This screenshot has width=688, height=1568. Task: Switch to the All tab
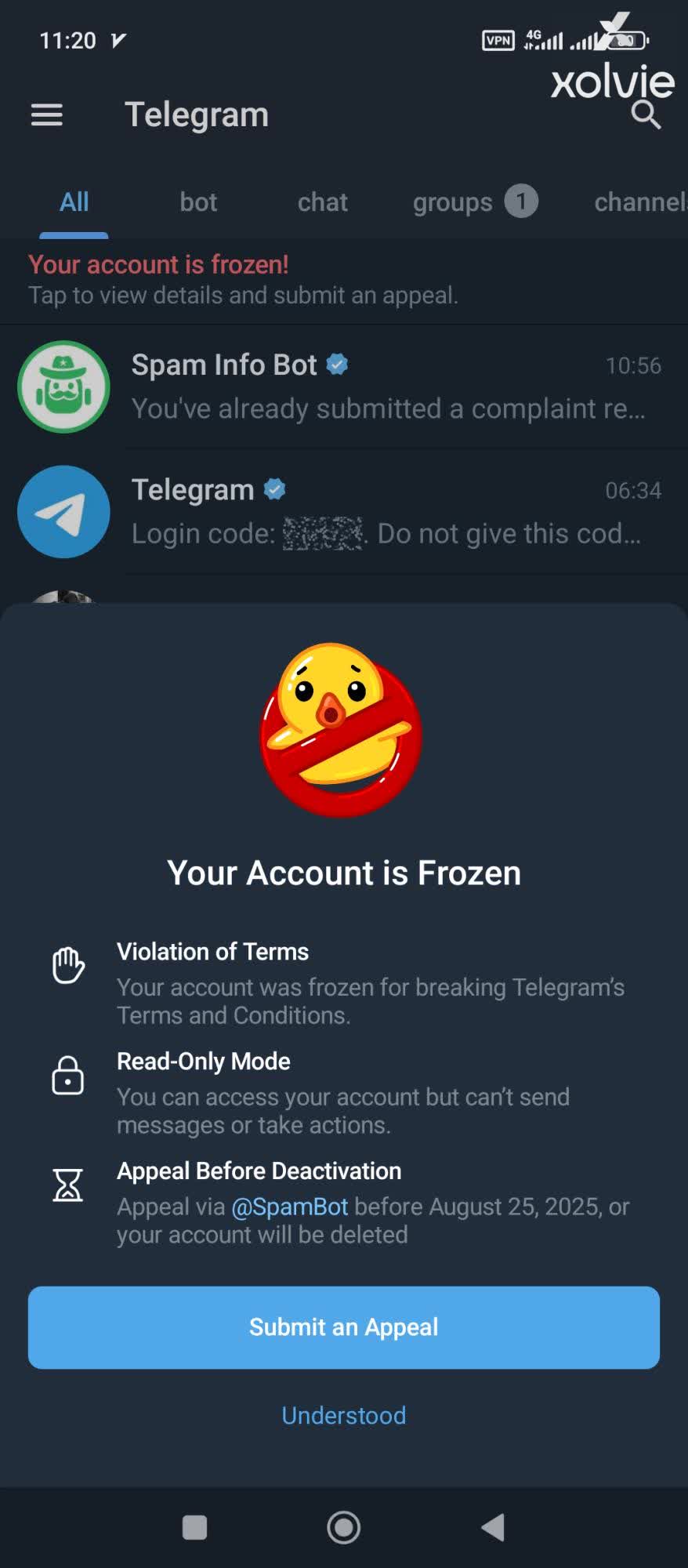74,202
